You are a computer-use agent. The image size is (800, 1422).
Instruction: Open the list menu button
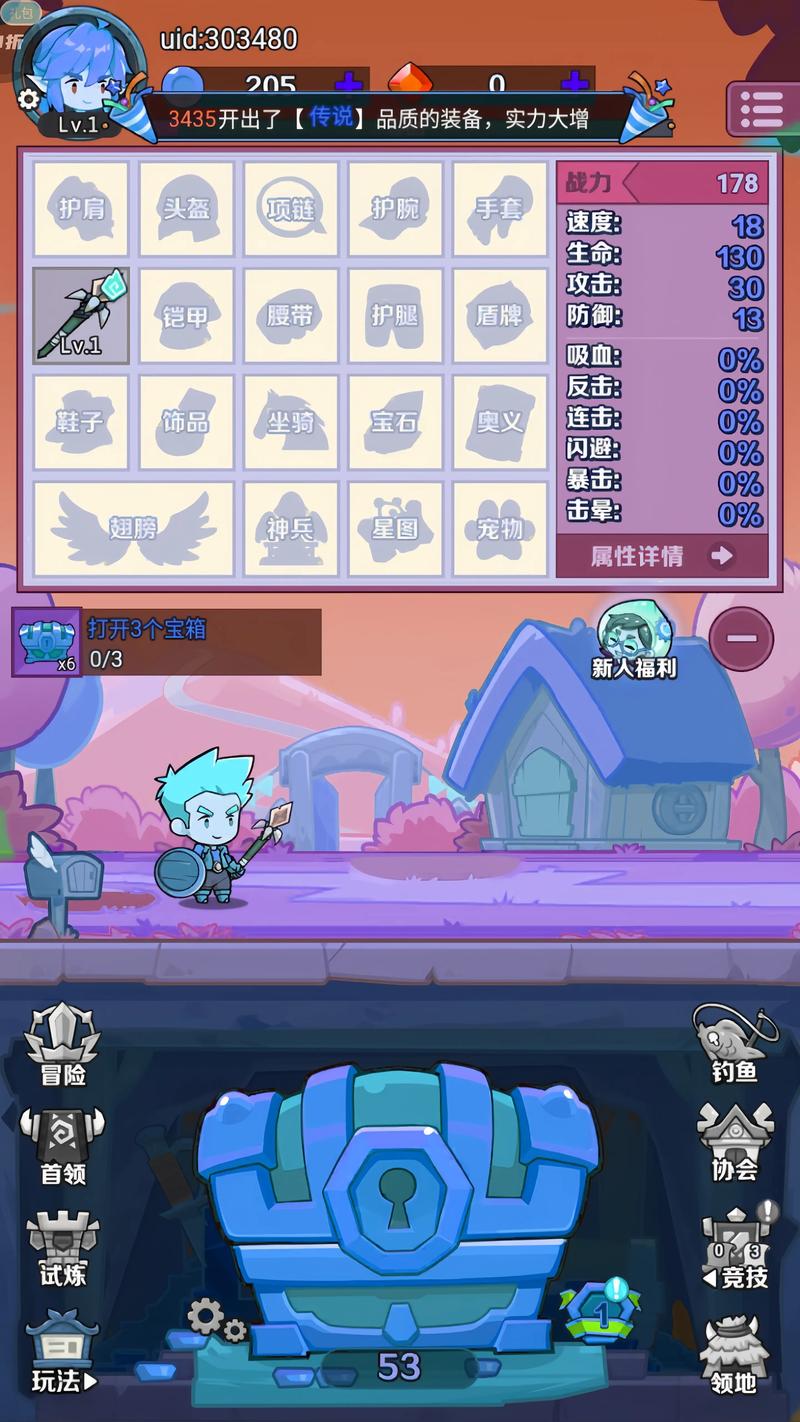pos(762,108)
